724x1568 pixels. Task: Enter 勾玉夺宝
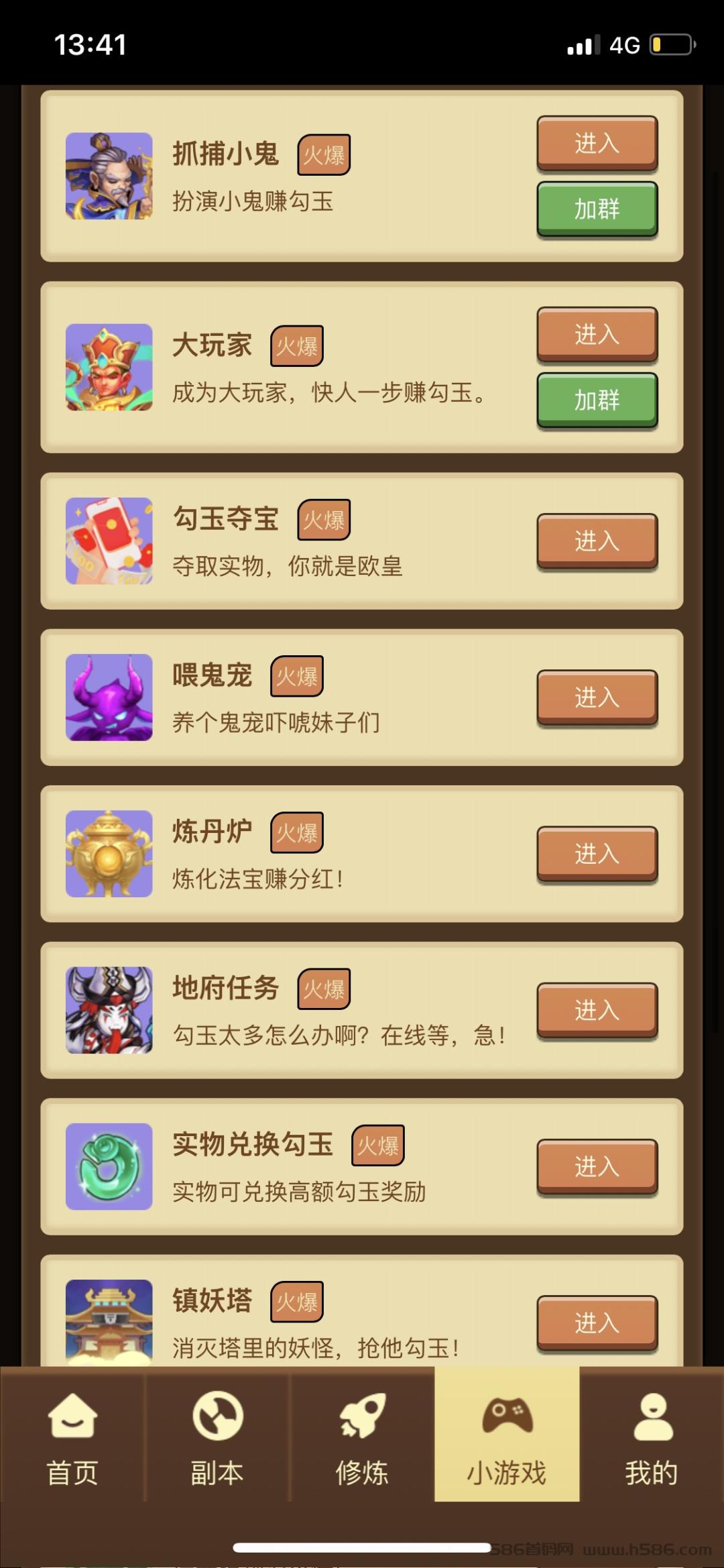[597, 541]
